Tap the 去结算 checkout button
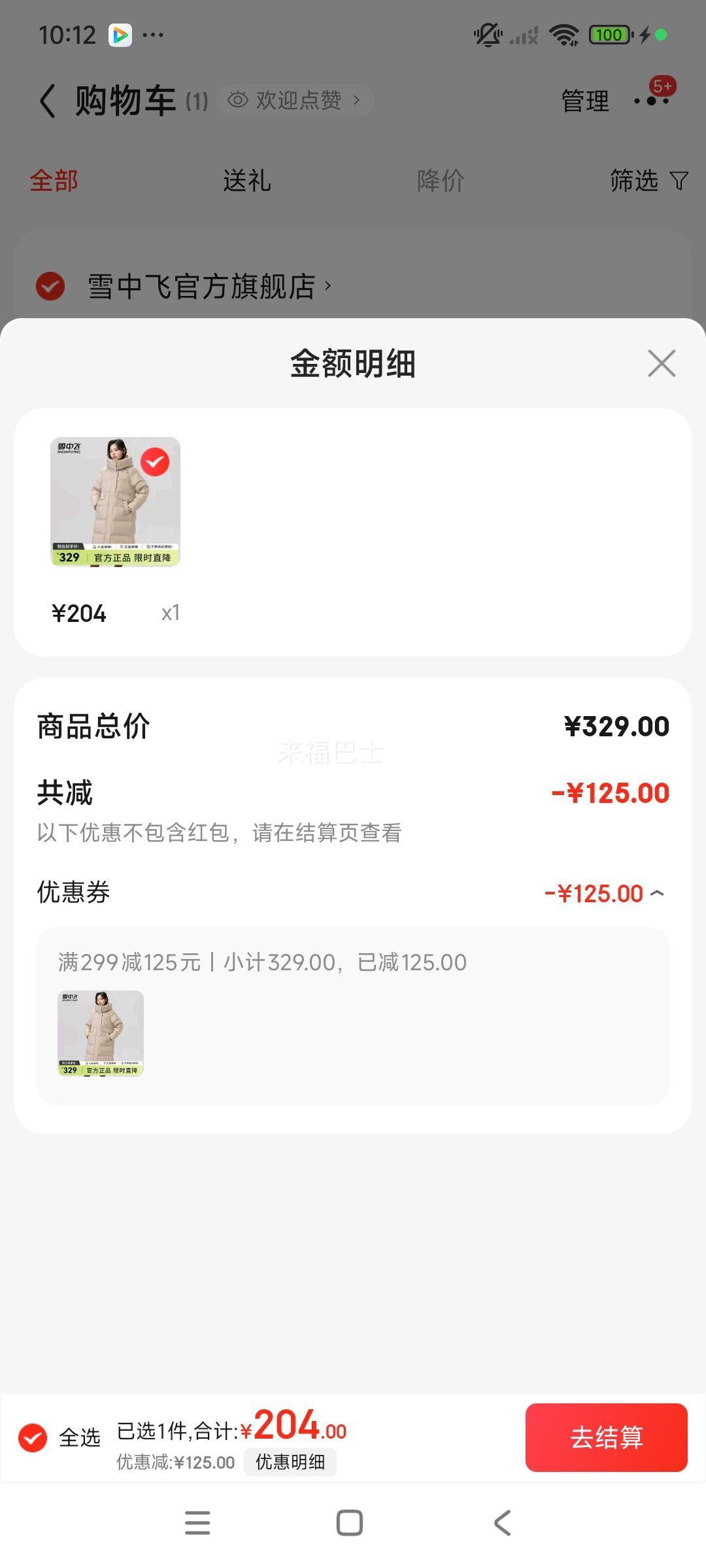 (606, 1438)
